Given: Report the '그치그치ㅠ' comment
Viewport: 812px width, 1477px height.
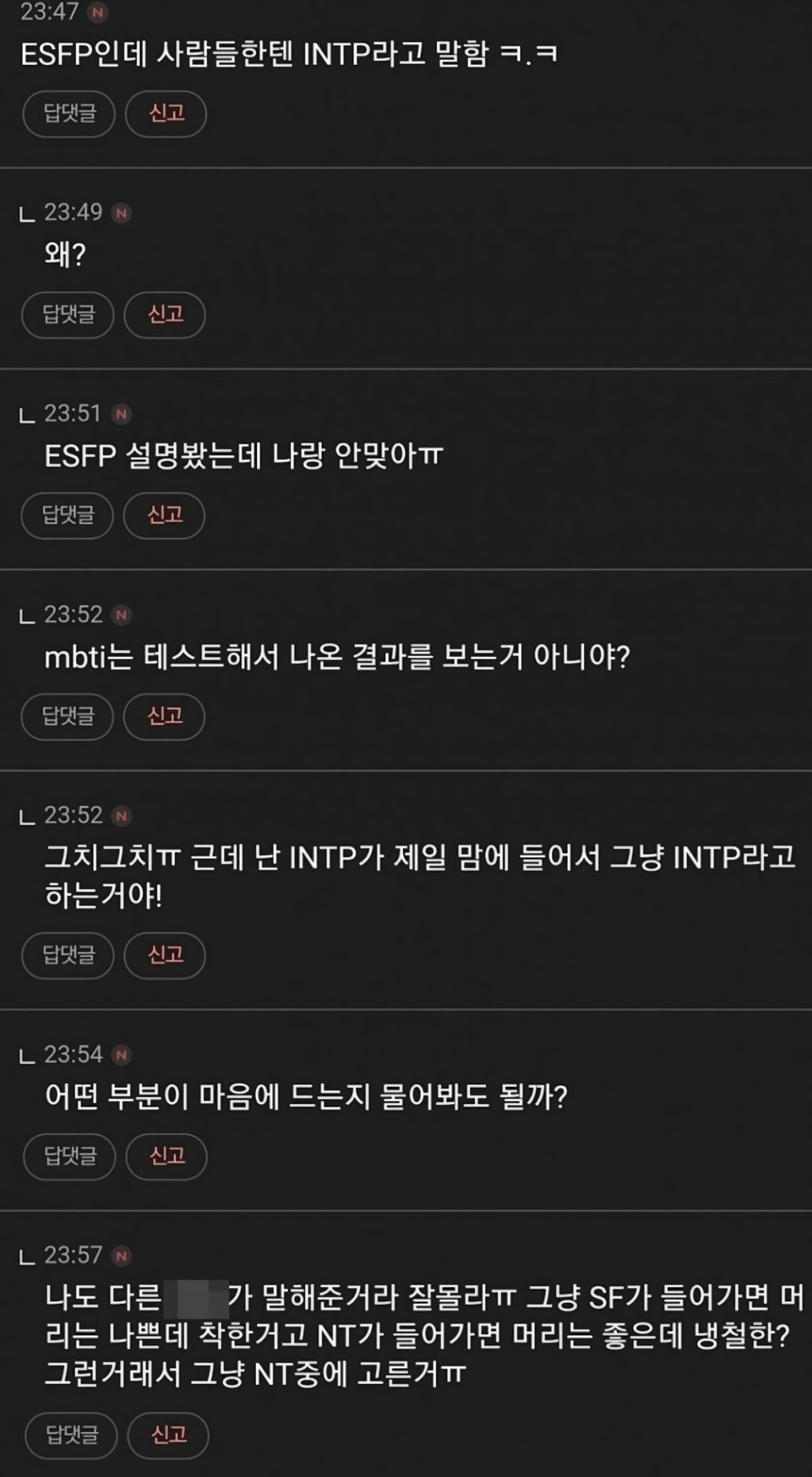Looking at the screenshot, I should (x=165, y=955).
